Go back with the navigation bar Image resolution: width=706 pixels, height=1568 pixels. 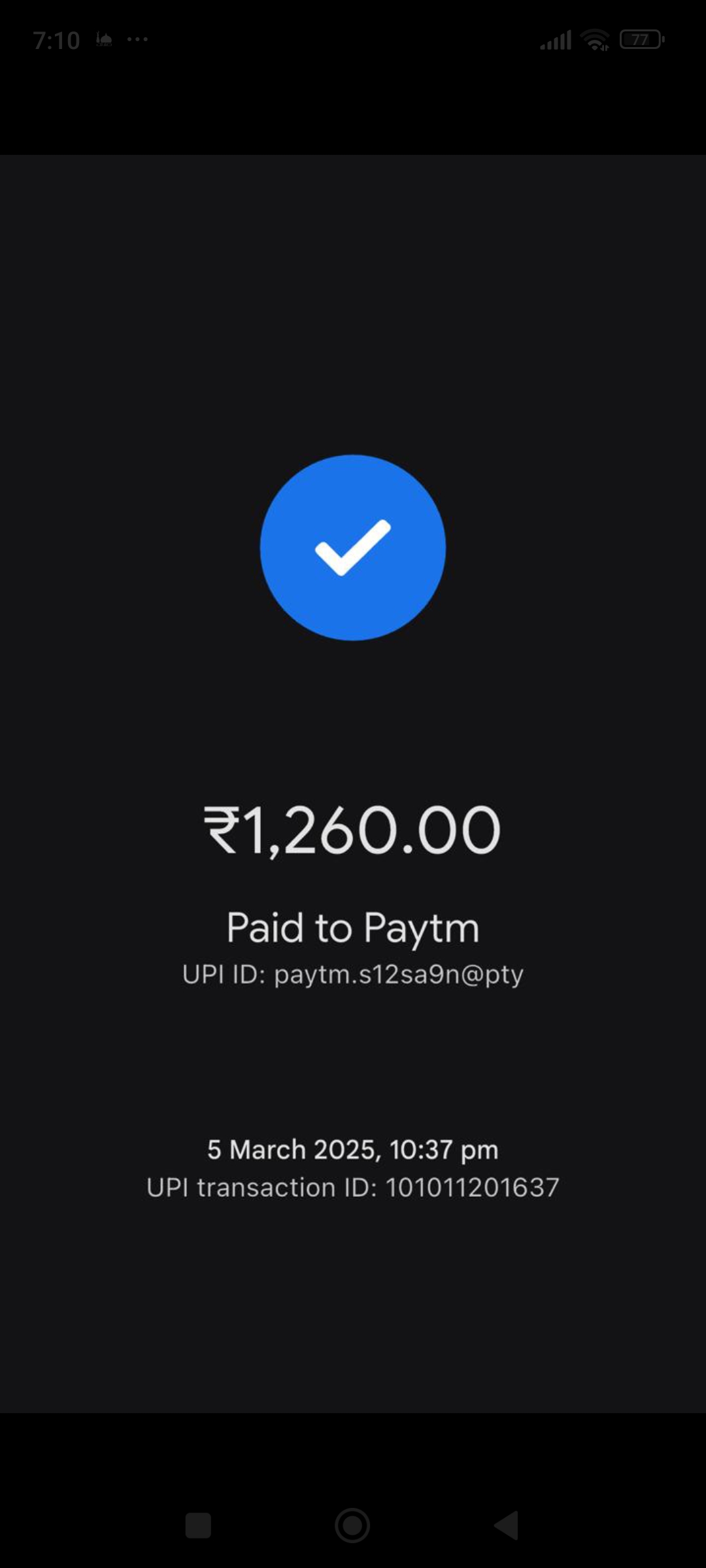point(507,1526)
